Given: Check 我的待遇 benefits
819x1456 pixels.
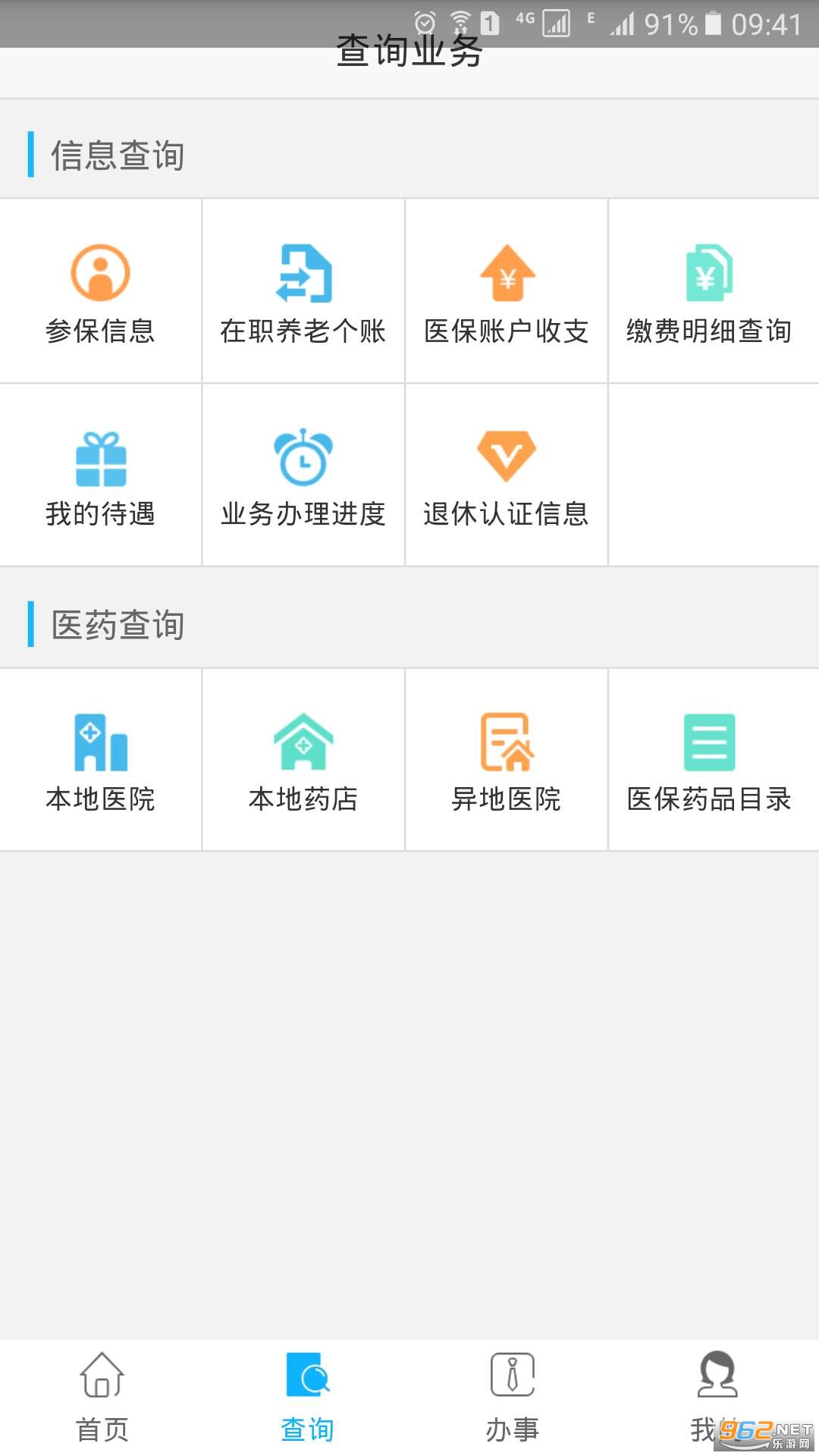Looking at the screenshot, I should (x=100, y=476).
